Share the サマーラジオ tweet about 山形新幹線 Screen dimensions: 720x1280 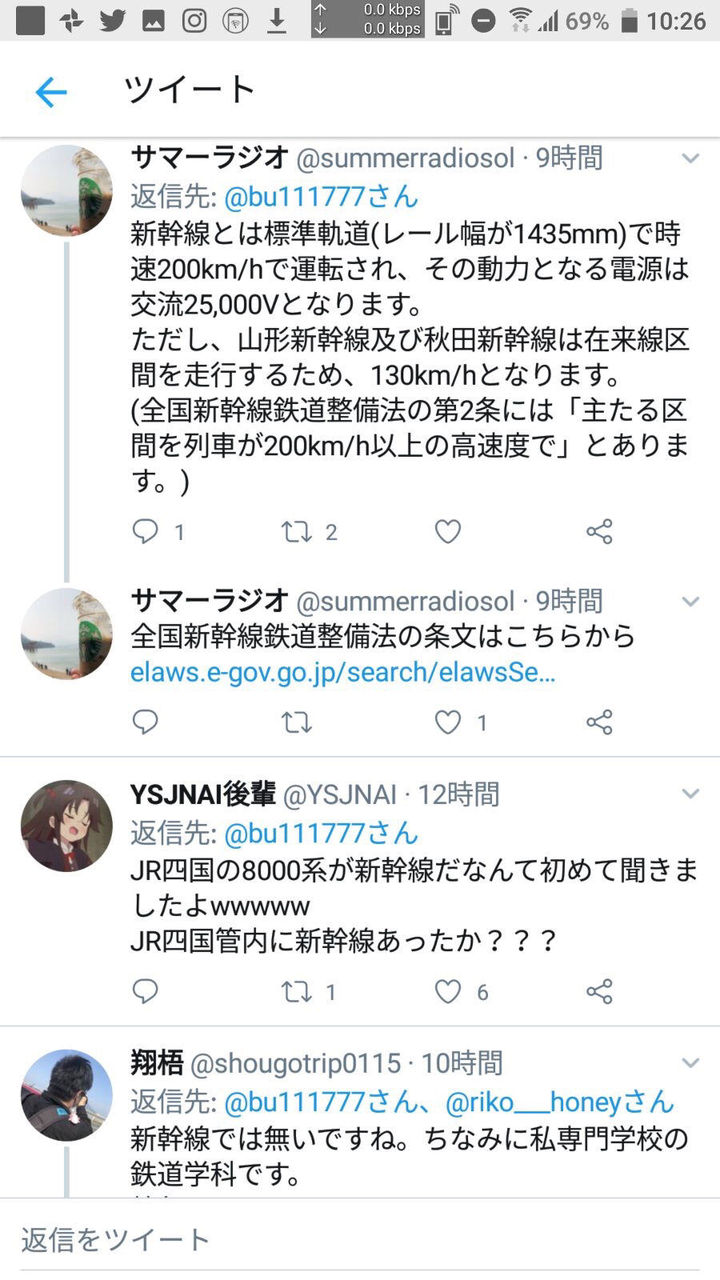click(599, 531)
